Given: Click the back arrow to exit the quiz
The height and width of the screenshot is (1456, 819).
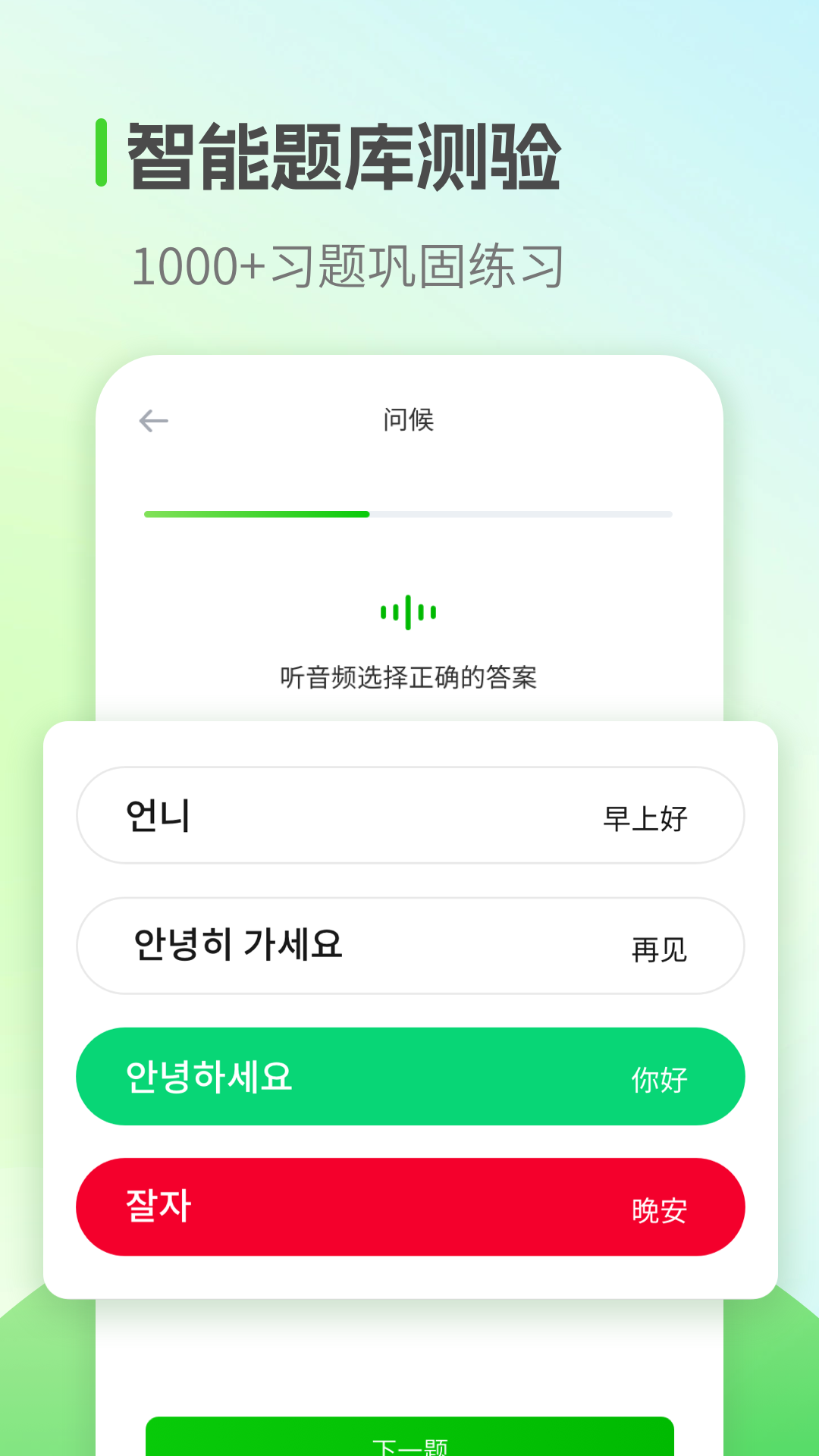Looking at the screenshot, I should pos(153,420).
